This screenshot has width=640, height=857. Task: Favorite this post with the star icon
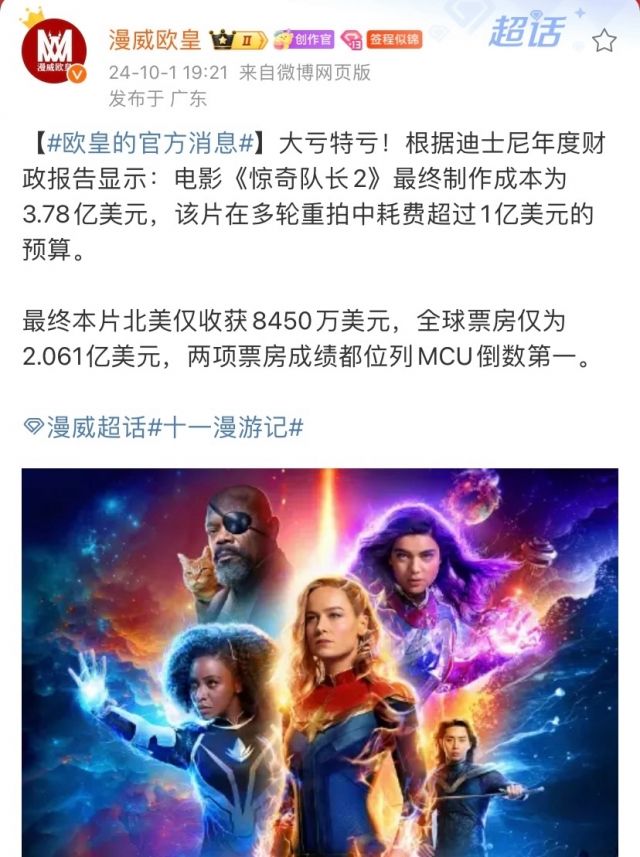coord(604,40)
